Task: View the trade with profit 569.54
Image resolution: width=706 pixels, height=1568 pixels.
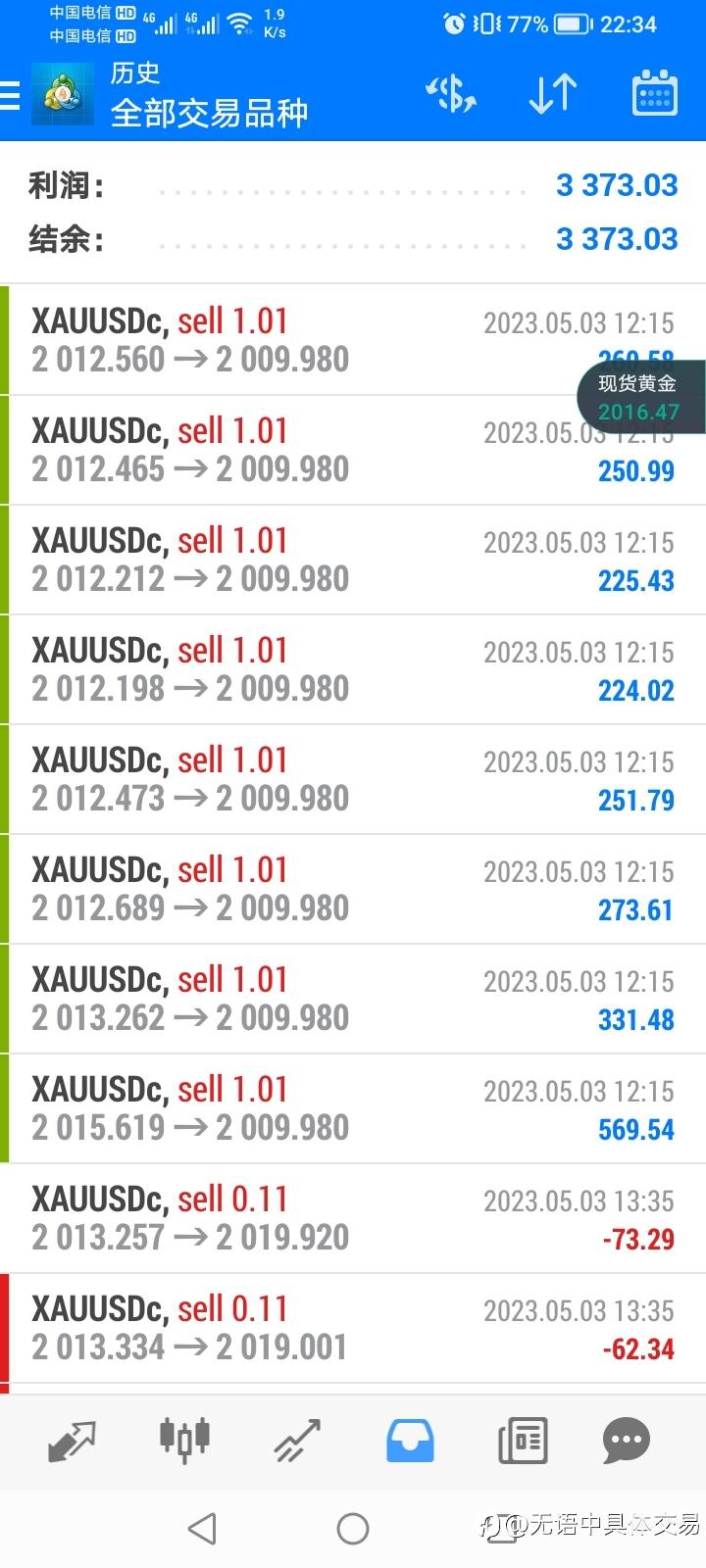Action: (x=353, y=1108)
